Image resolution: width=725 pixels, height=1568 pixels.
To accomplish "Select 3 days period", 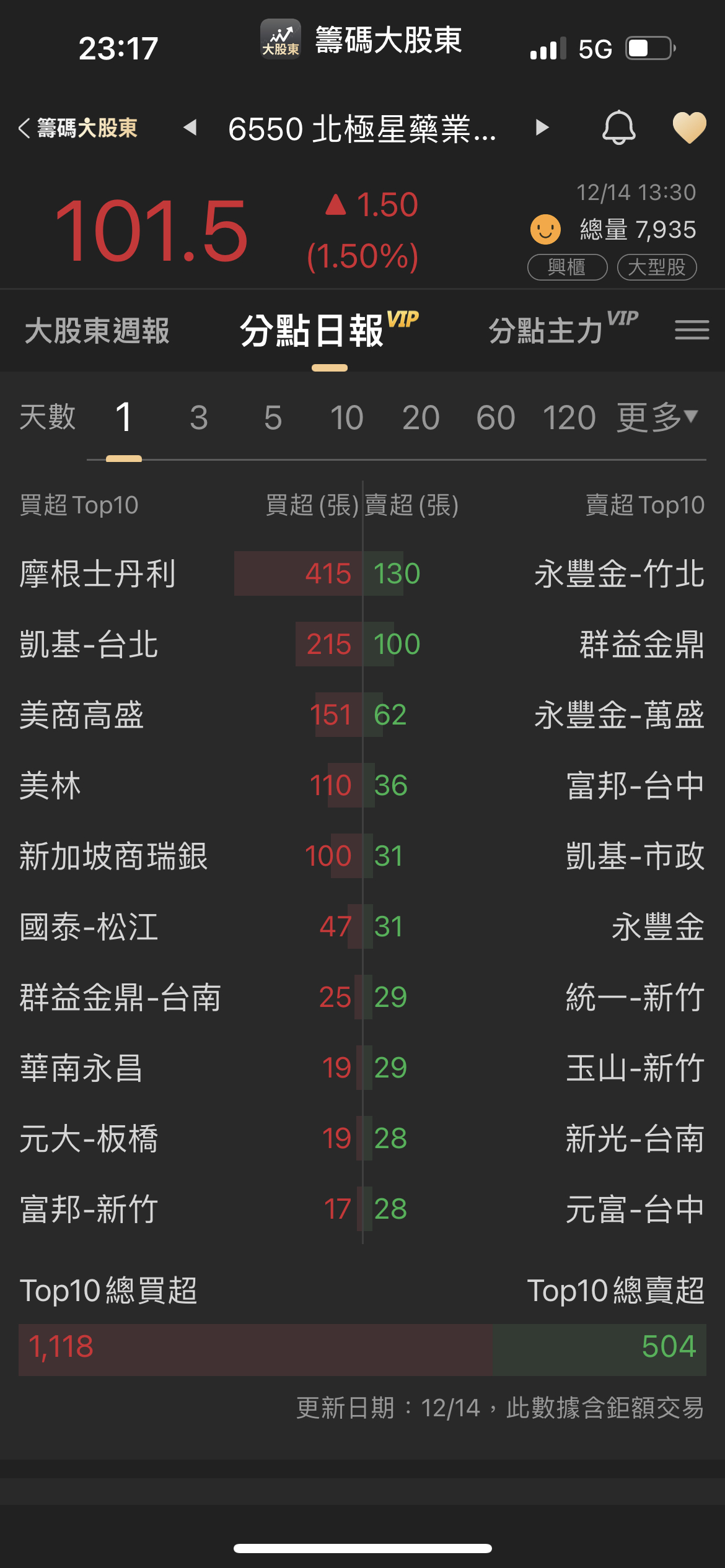I will coord(198,417).
